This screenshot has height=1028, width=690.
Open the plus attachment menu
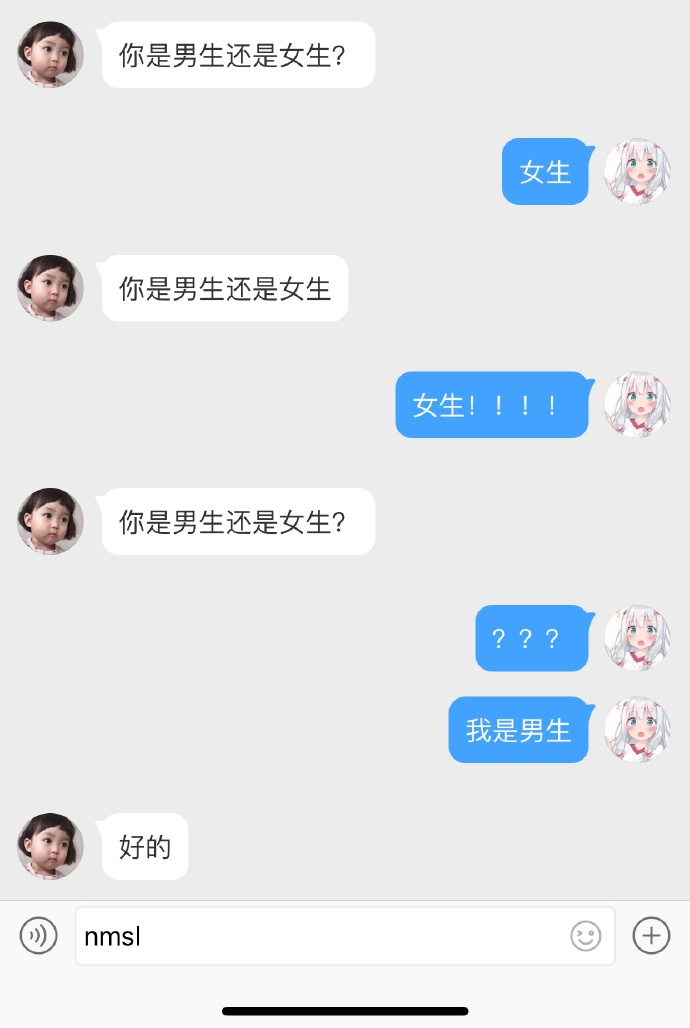651,936
